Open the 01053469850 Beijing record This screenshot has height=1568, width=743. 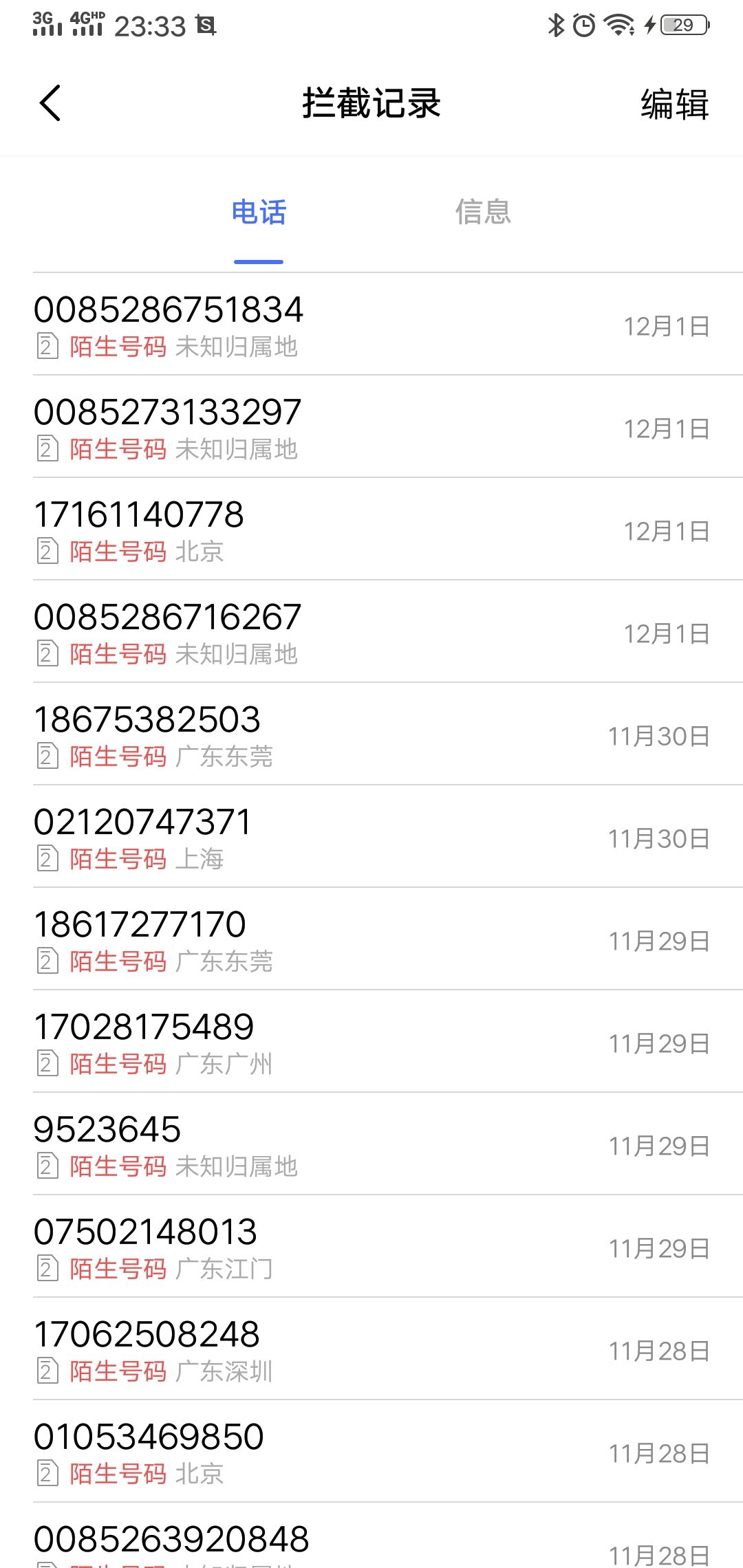[x=371, y=1452]
